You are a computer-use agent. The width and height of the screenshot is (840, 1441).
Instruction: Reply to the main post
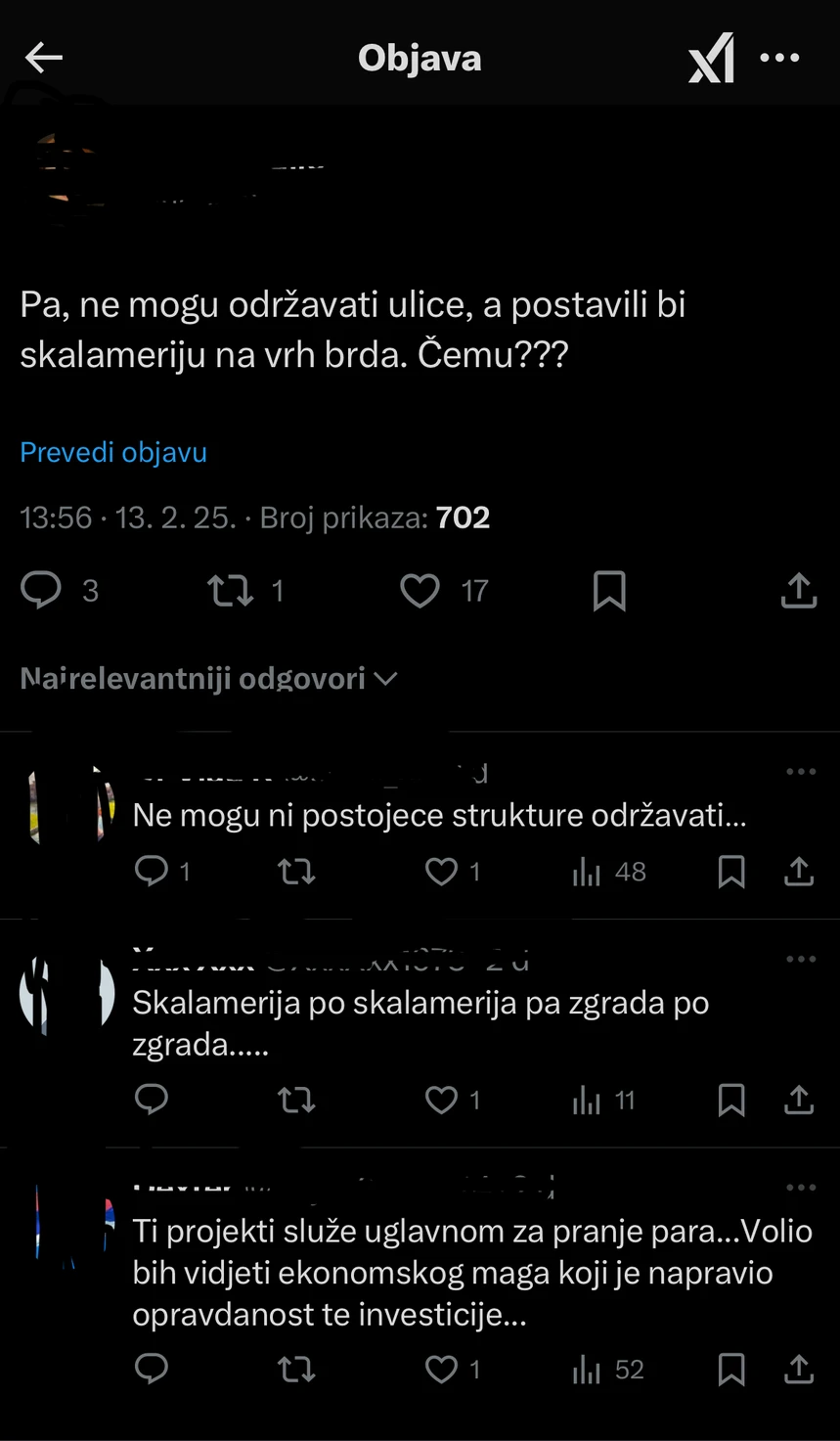(x=41, y=590)
